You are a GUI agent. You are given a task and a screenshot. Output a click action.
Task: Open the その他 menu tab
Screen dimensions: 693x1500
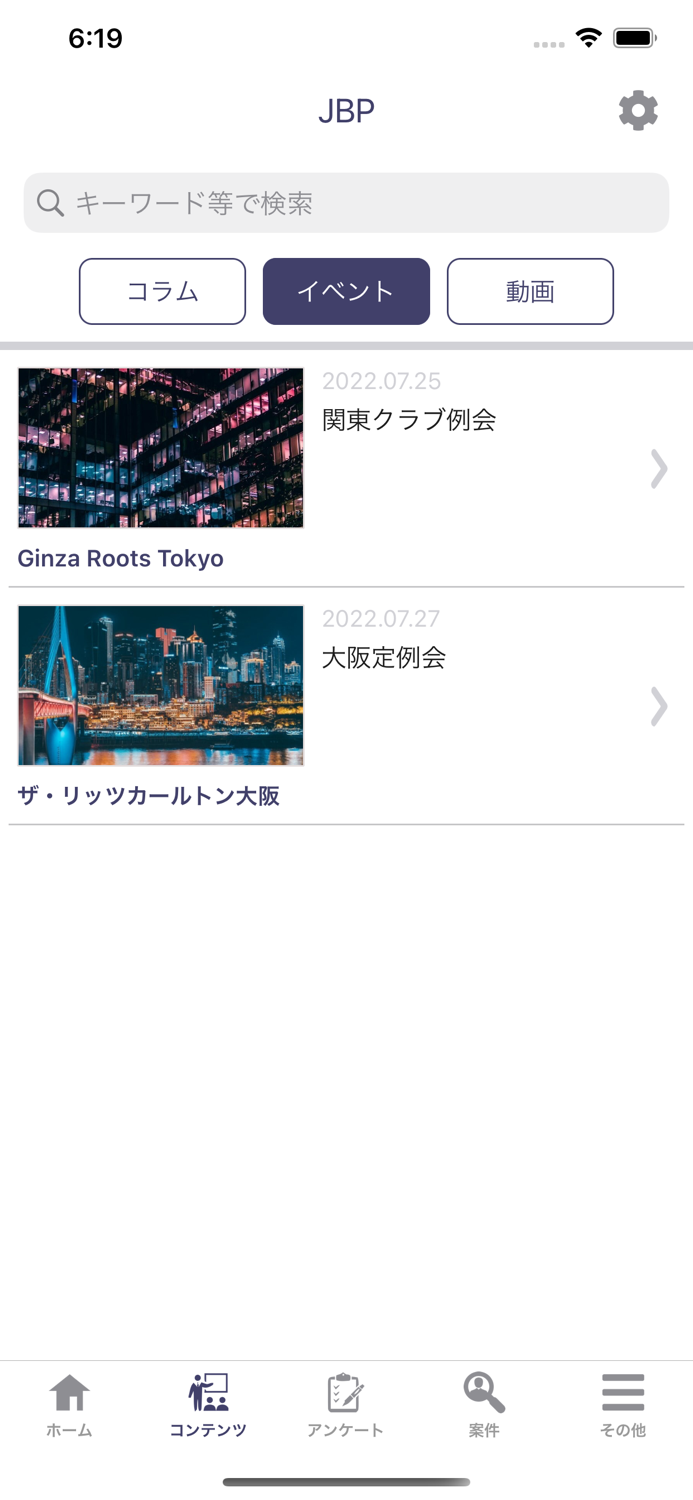pos(622,1404)
